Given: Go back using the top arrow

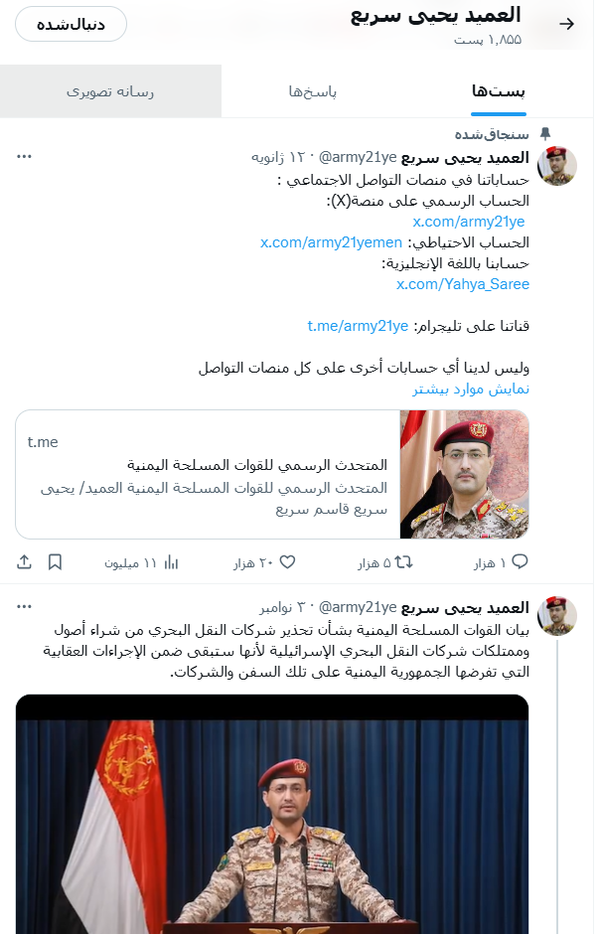Looking at the screenshot, I should pos(567,24).
